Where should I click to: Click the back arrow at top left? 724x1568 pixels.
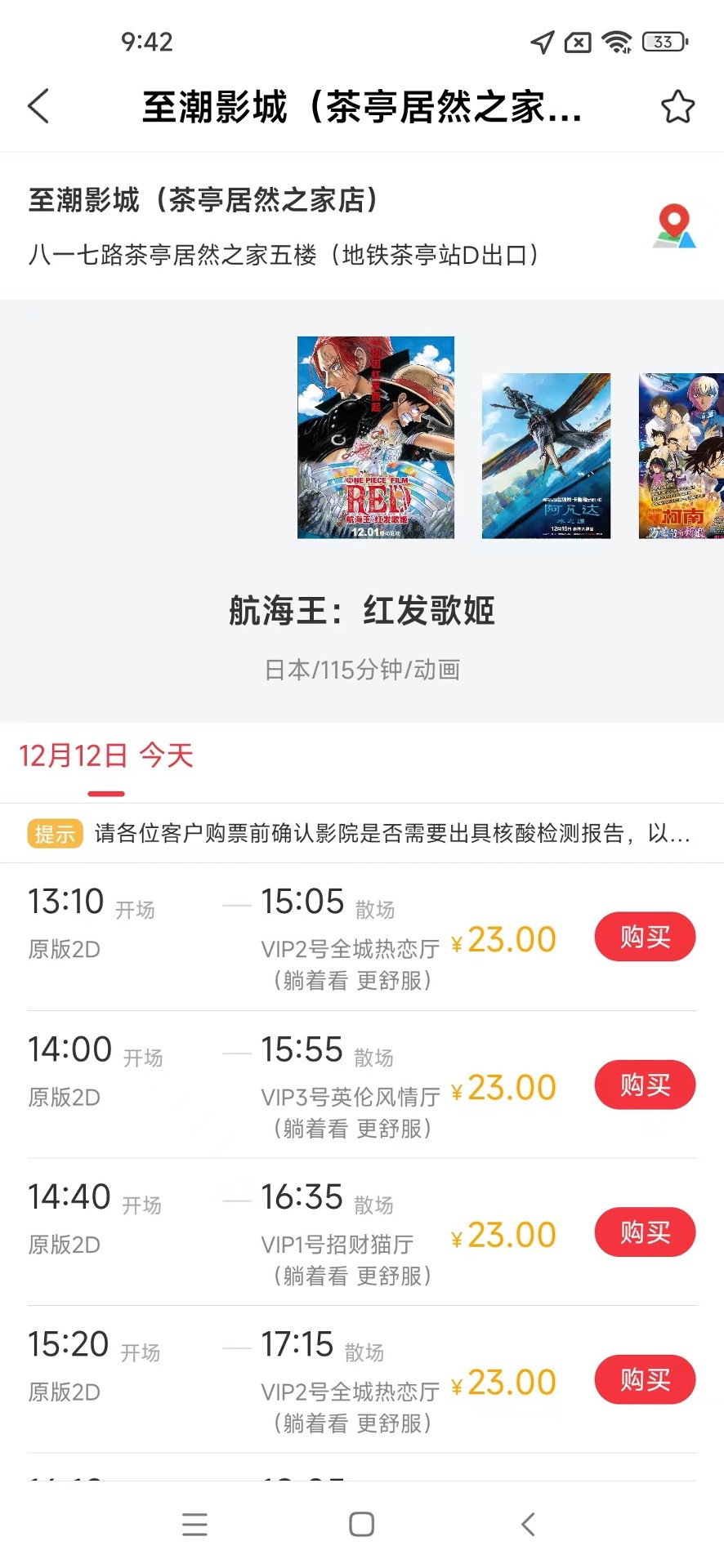[x=38, y=106]
